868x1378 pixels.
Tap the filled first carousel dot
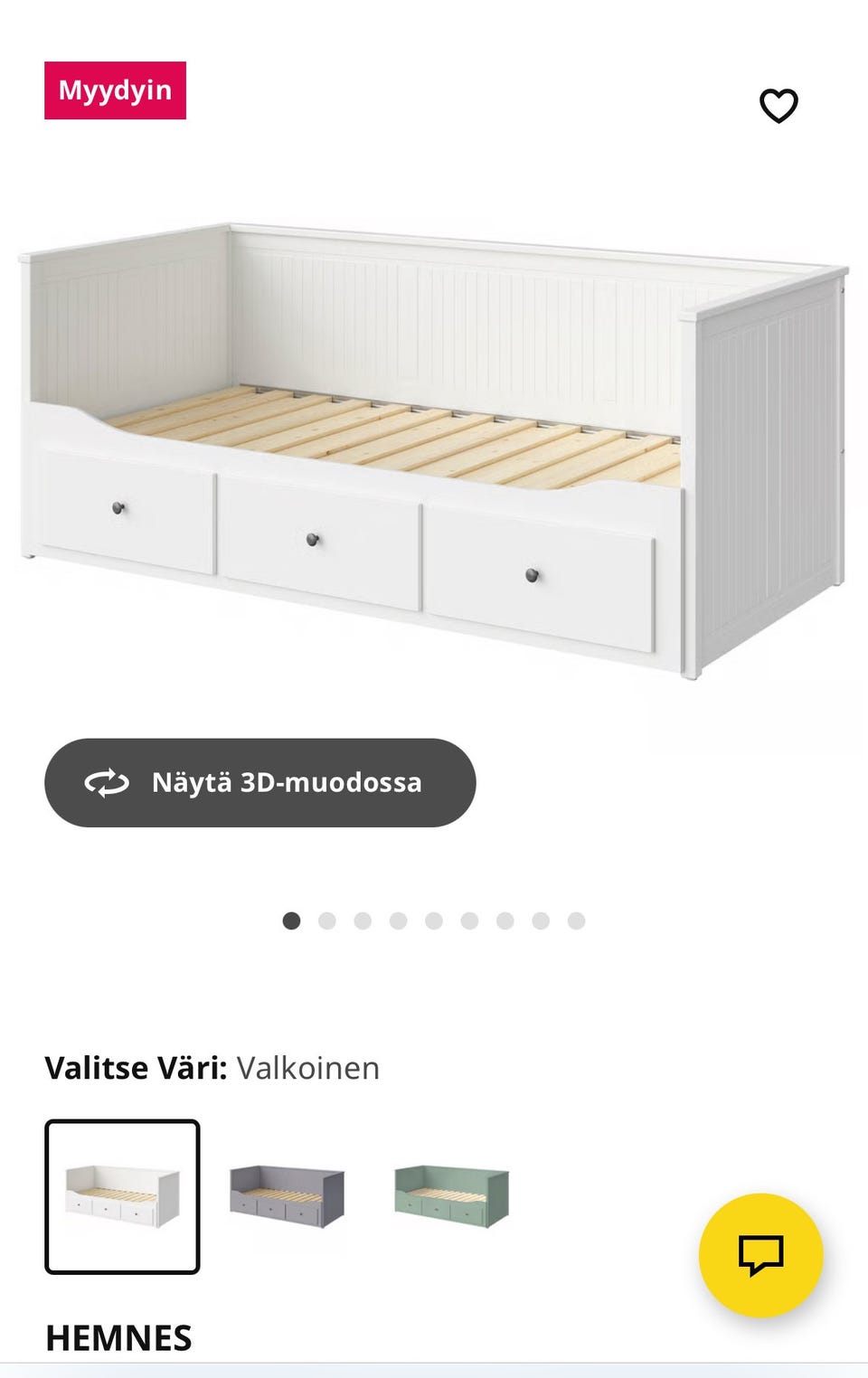[291, 920]
